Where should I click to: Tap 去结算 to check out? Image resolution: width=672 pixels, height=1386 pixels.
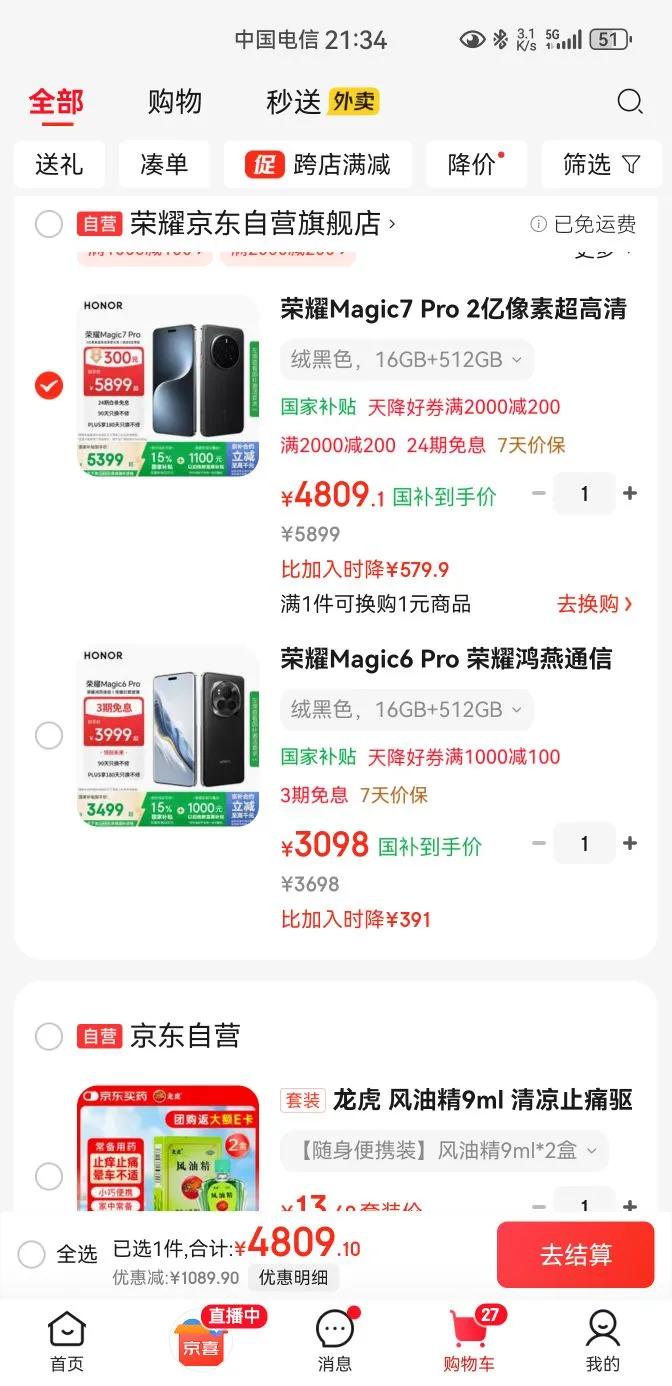click(x=575, y=1255)
